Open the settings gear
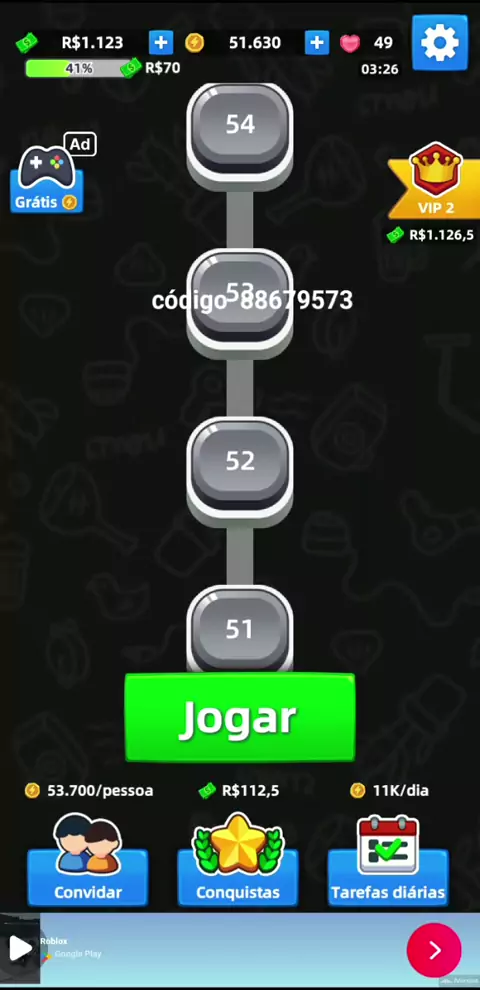The image size is (480, 990). pyautogui.click(x=440, y=42)
